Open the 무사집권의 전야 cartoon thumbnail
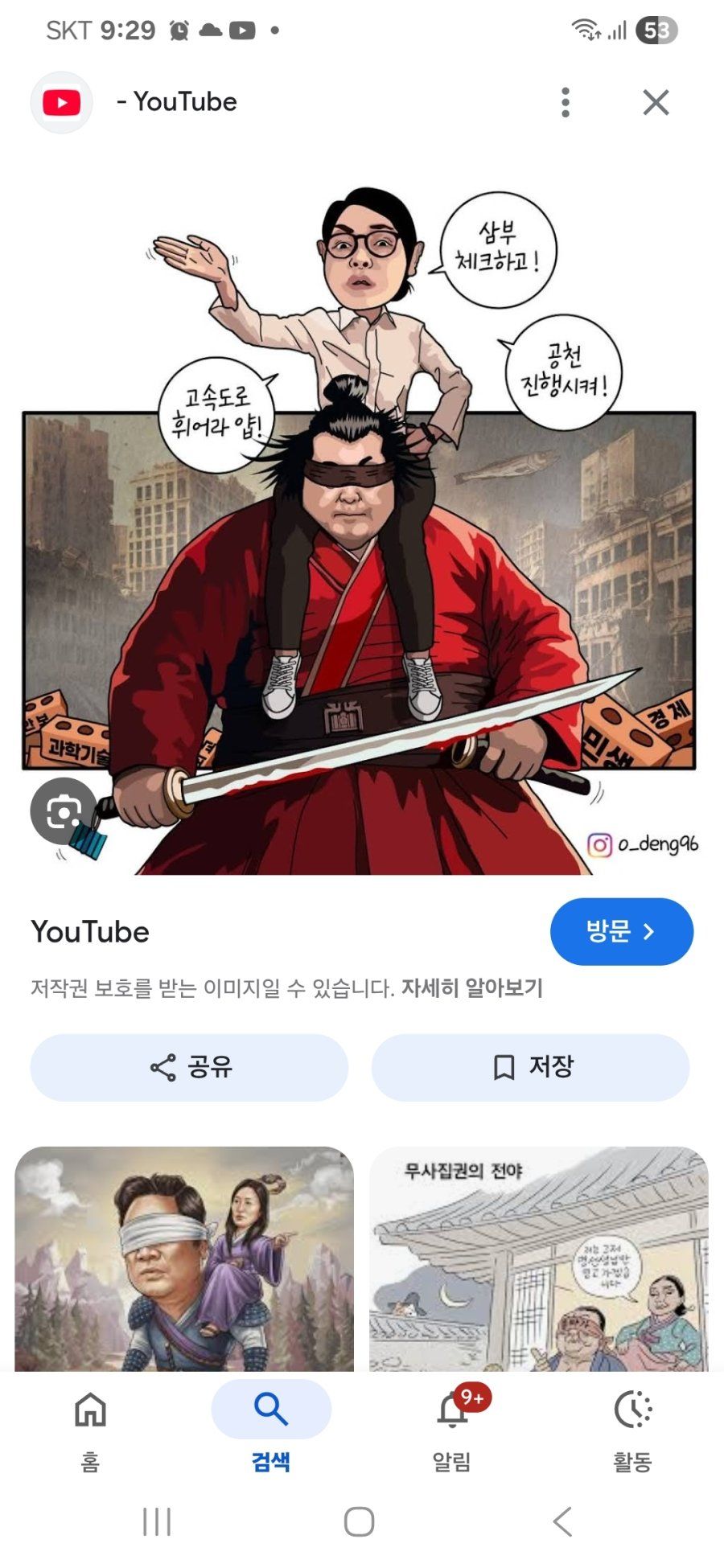 click(x=538, y=1258)
